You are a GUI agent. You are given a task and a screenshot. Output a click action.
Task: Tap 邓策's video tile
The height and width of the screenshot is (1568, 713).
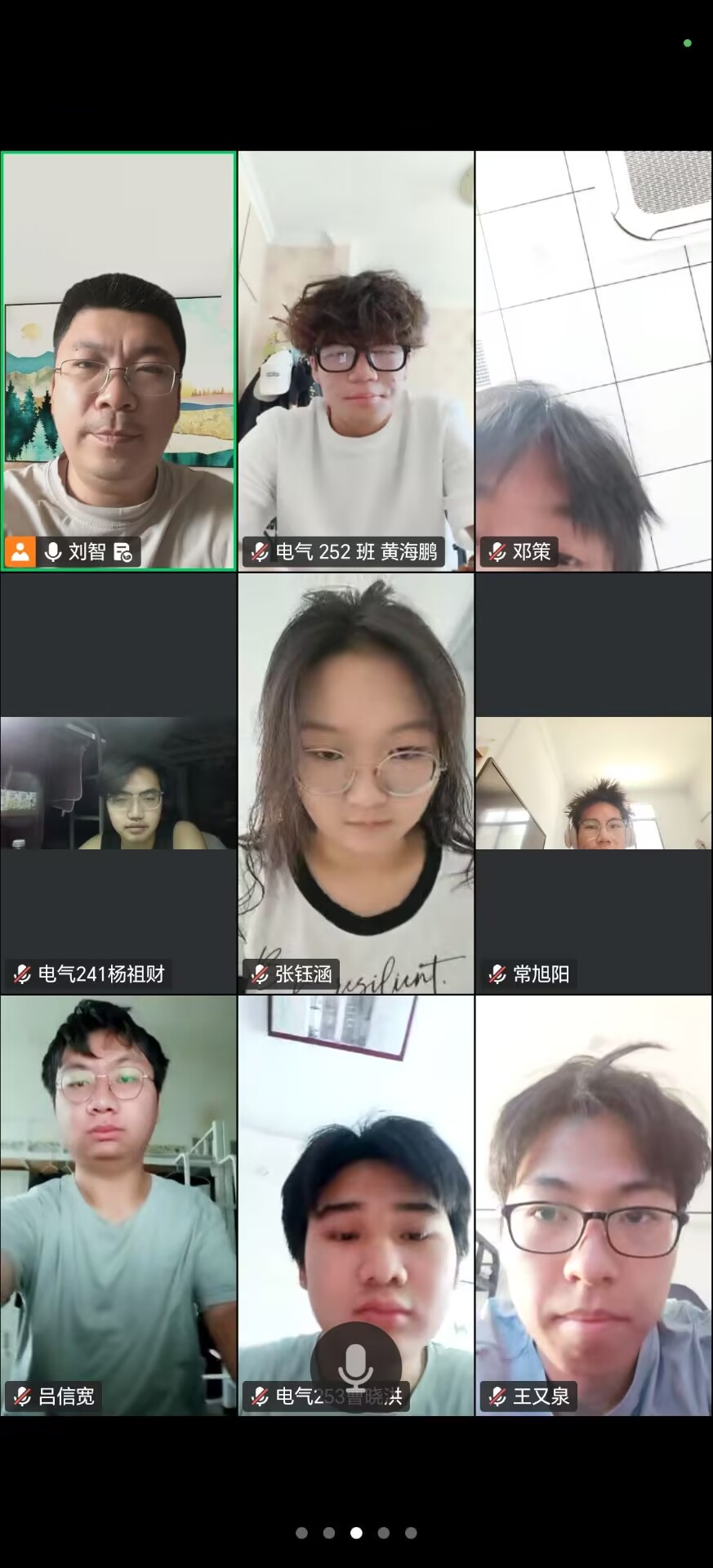point(594,361)
